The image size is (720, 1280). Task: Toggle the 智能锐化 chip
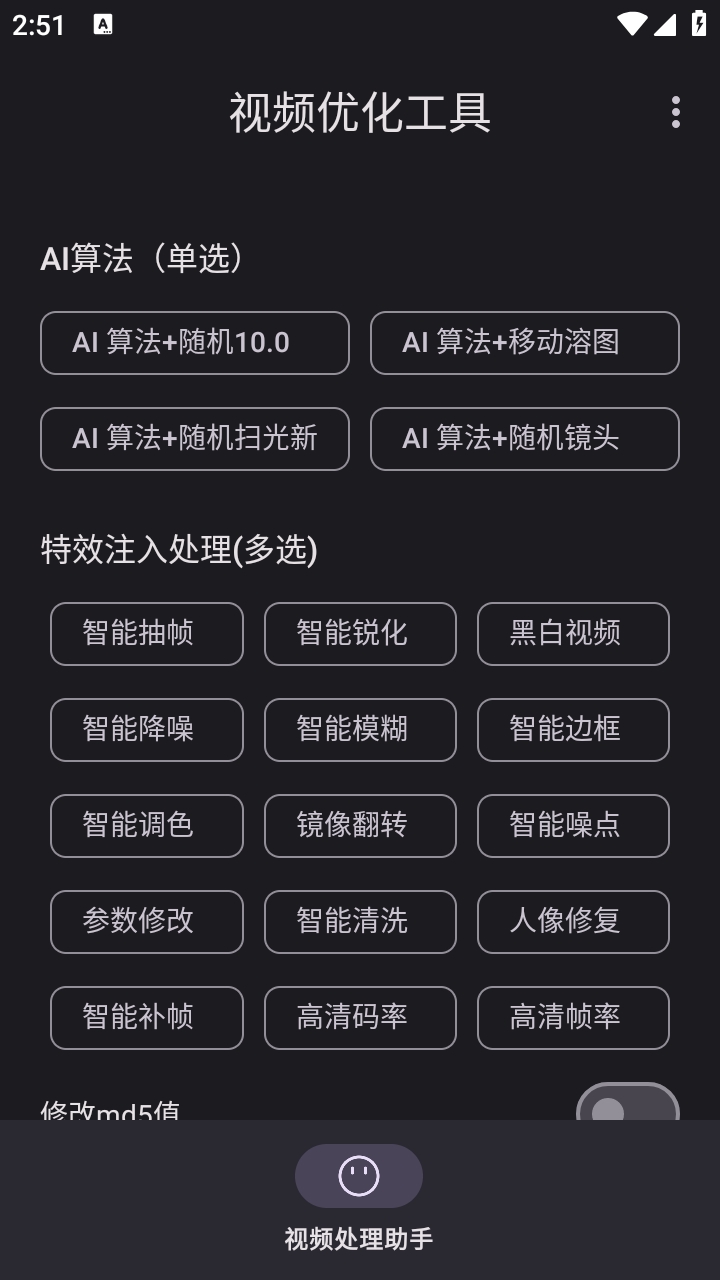[x=360, y=634]
